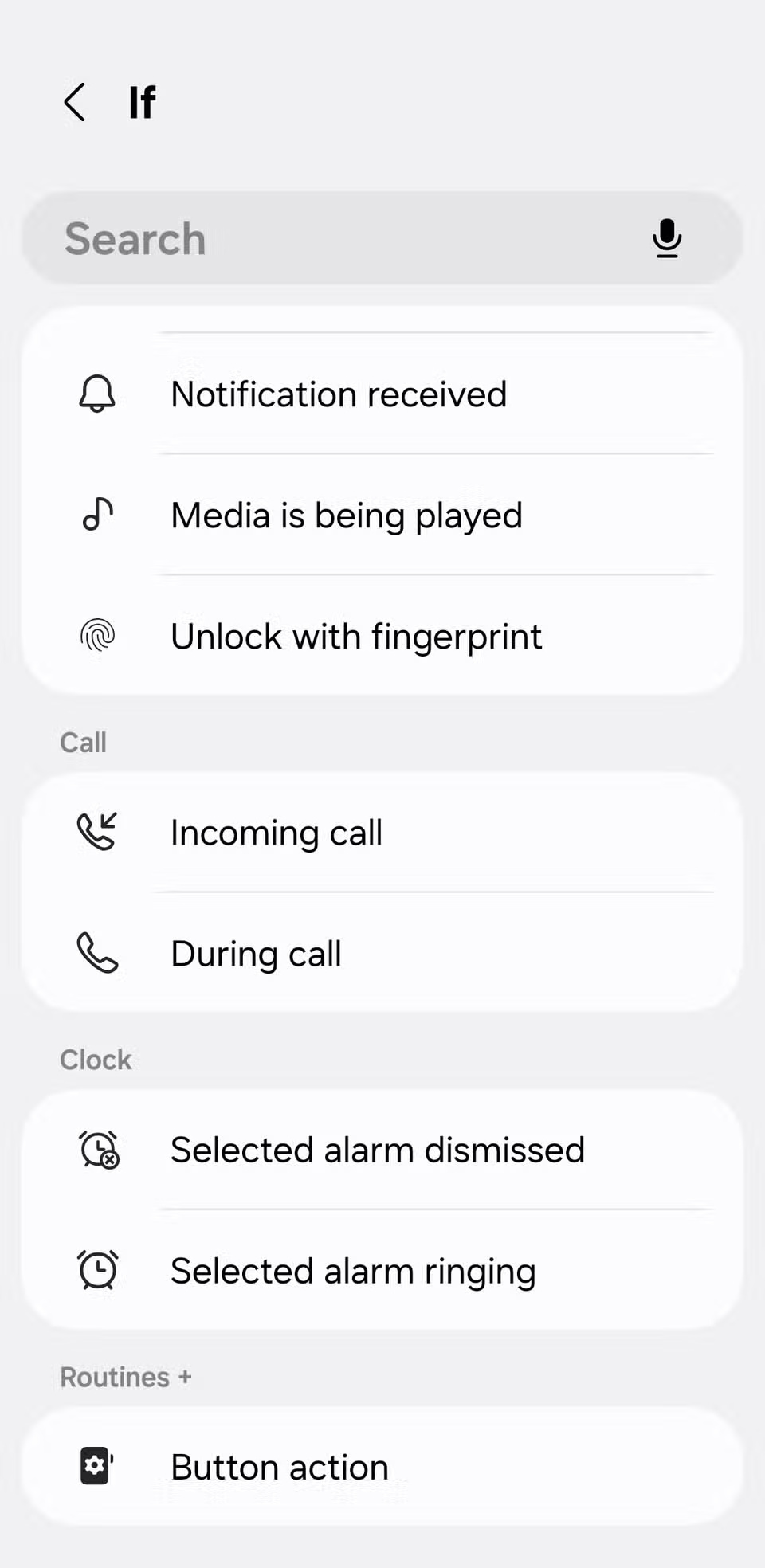Choose the During call condition
The image size is (765, 1568).
(x=256, y=953)
